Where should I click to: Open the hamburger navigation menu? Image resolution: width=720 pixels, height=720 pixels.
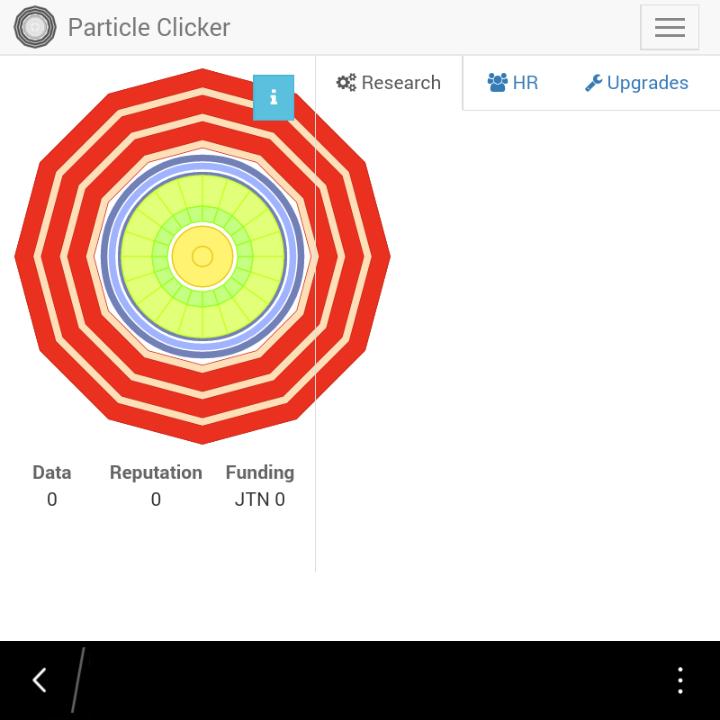pos(669,28)
